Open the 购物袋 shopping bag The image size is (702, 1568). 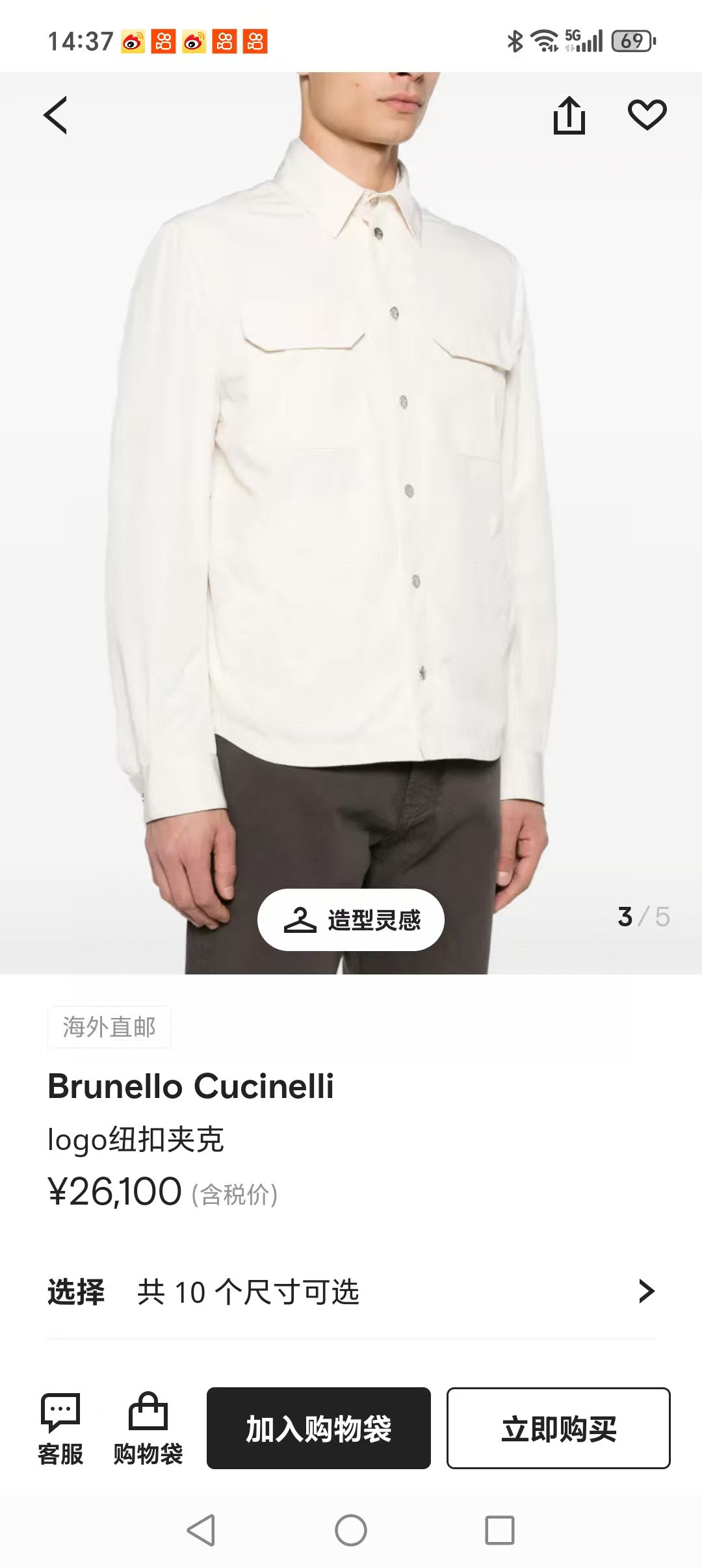(148, 1430)
